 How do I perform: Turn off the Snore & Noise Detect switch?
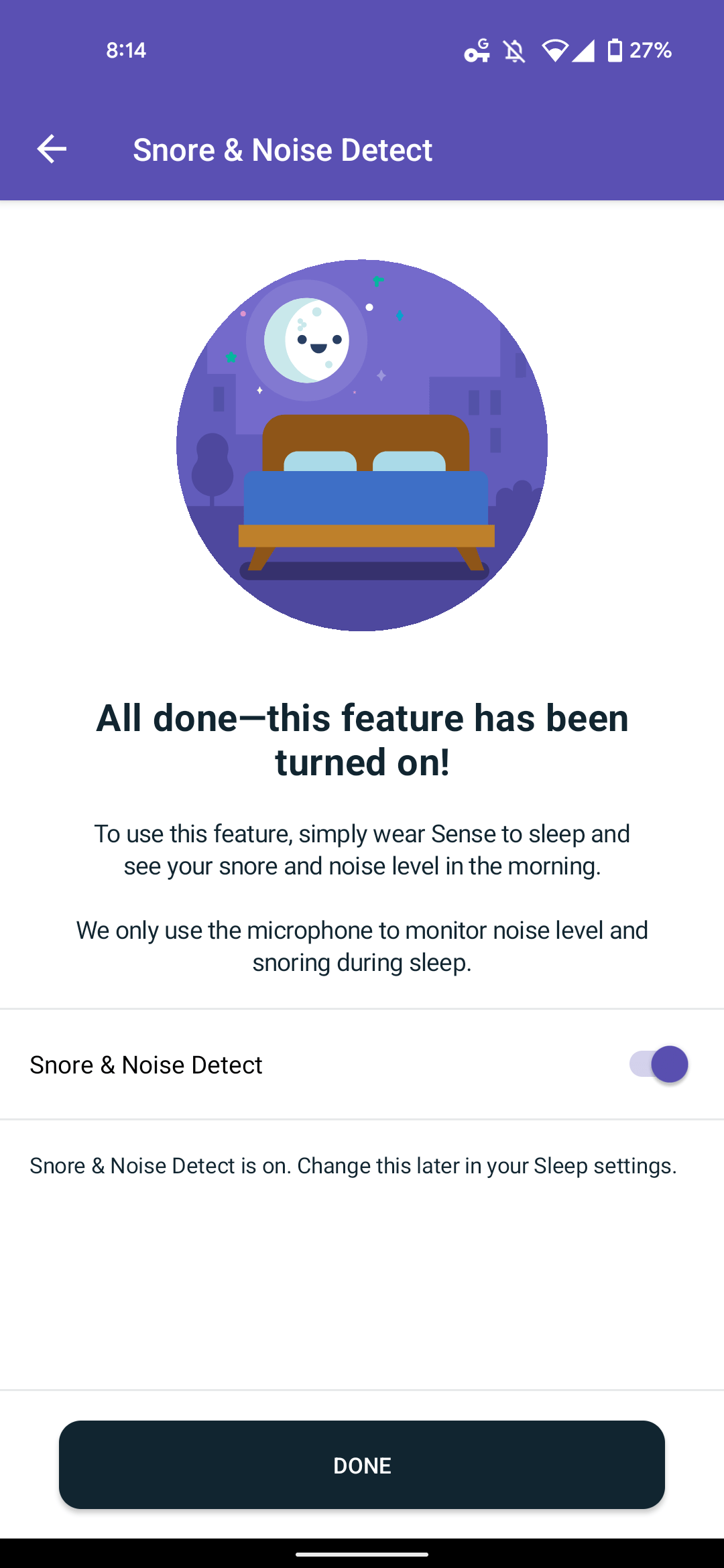point(658,1064)
